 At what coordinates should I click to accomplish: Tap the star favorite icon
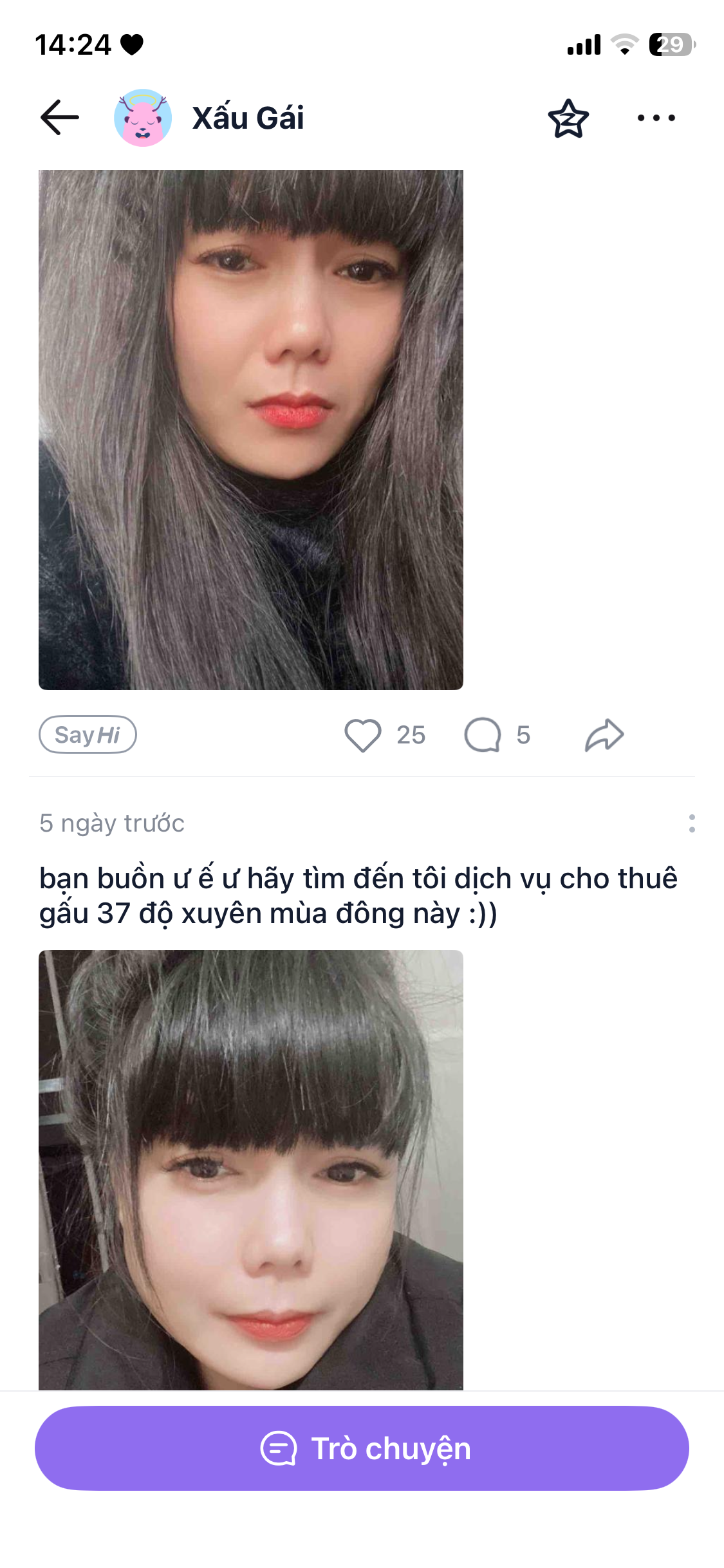tap(568, 118)
